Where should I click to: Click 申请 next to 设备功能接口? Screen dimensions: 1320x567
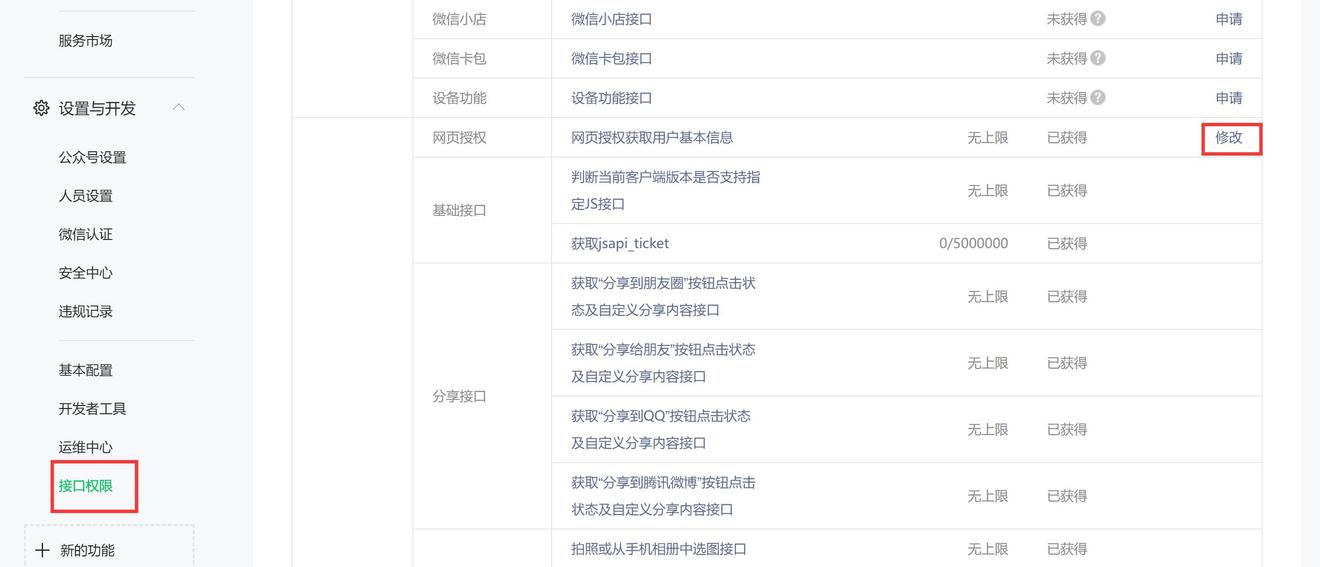tap(1229, 98)
